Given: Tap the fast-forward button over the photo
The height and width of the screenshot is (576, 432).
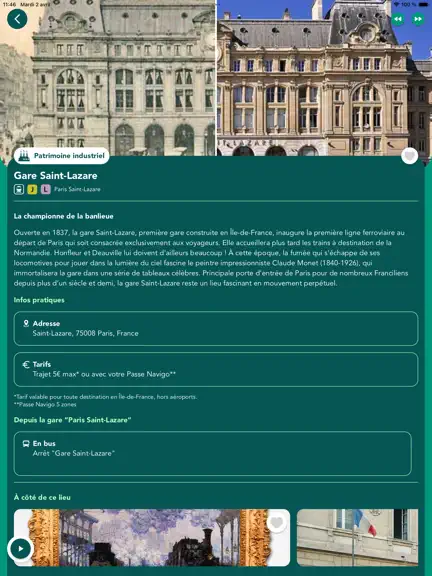Looking at the screenshot, I should coord(418,19).
